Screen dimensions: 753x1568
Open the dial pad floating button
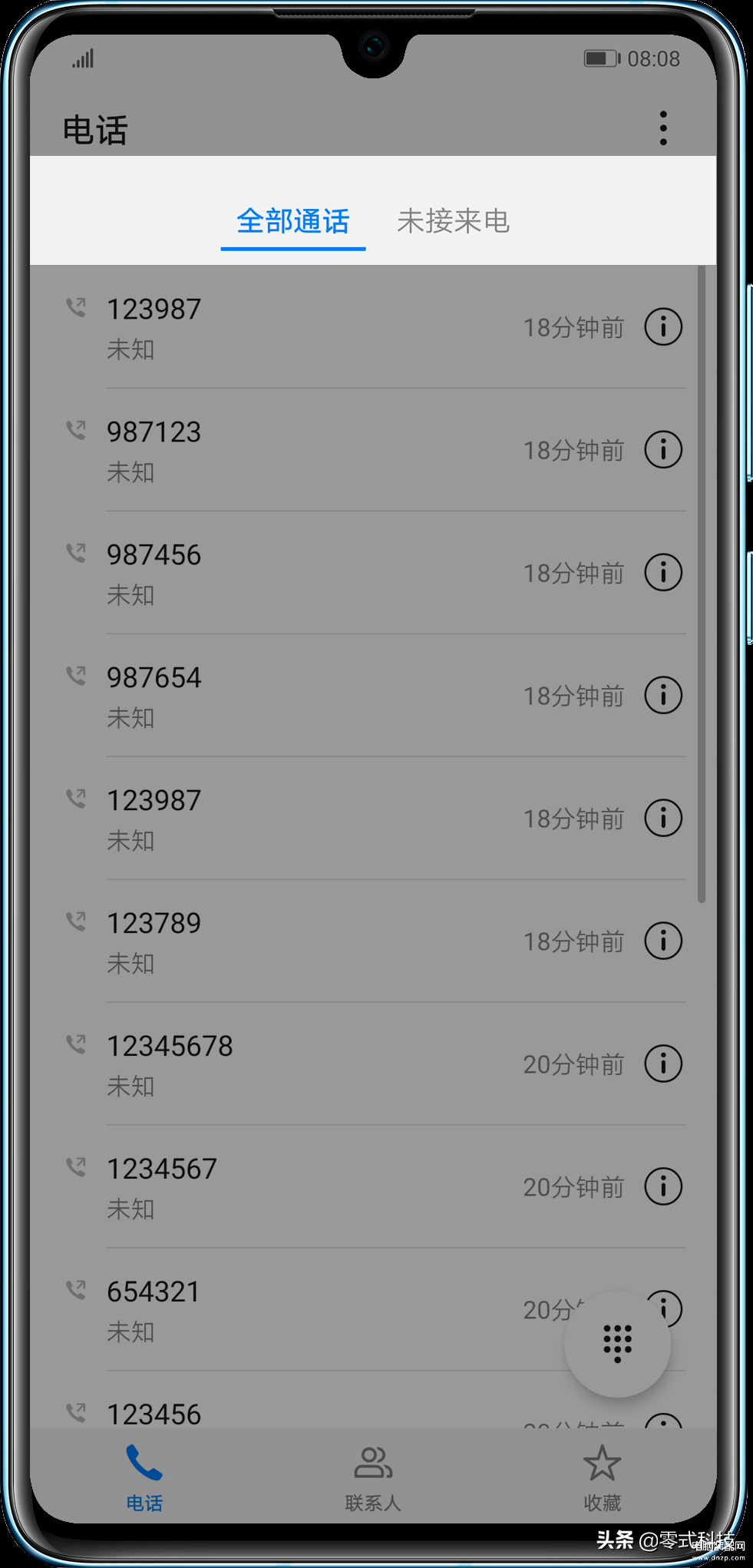click(x=617, y=1344)
